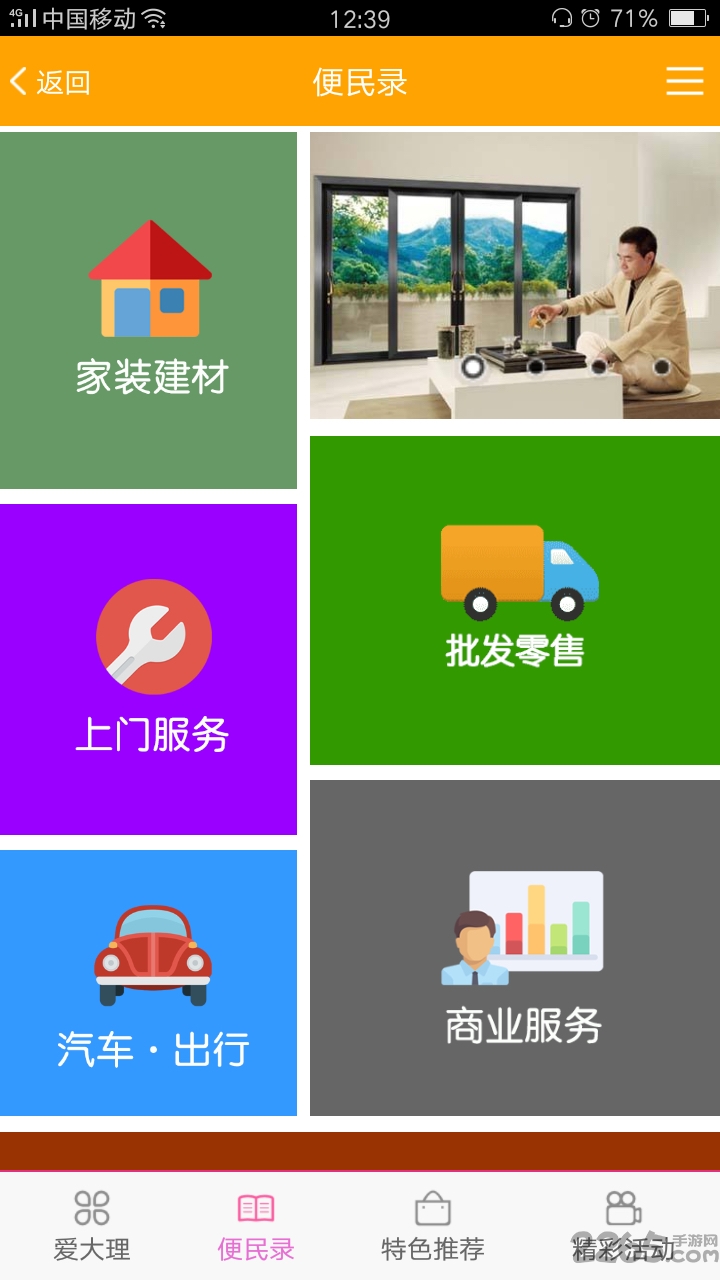
Task: Open the hamburger menu
Action: pyautogui.click(x=684, y=81)
